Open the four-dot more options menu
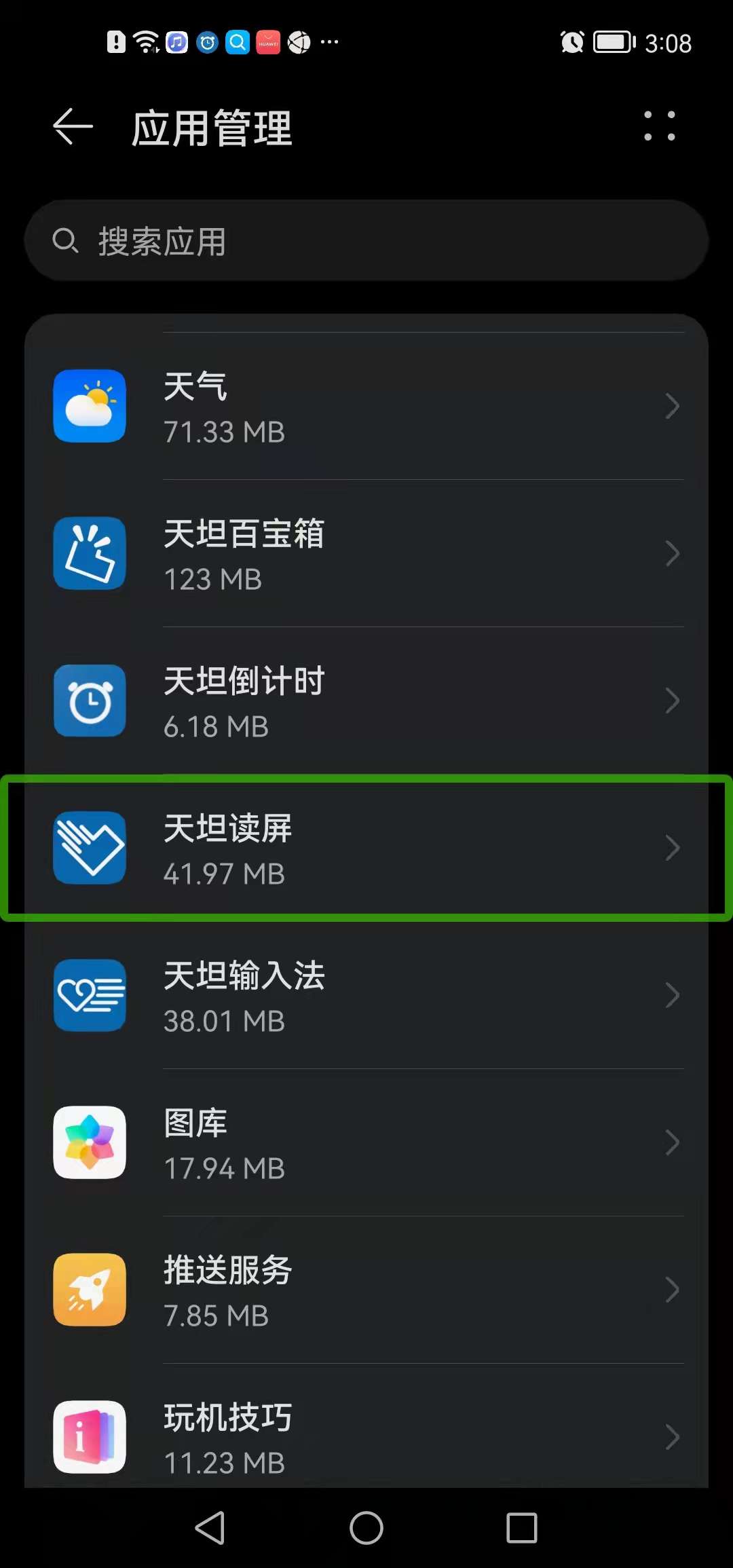Image resolution: width=733 pixels, height=1568 pixels. pos(659,126)
